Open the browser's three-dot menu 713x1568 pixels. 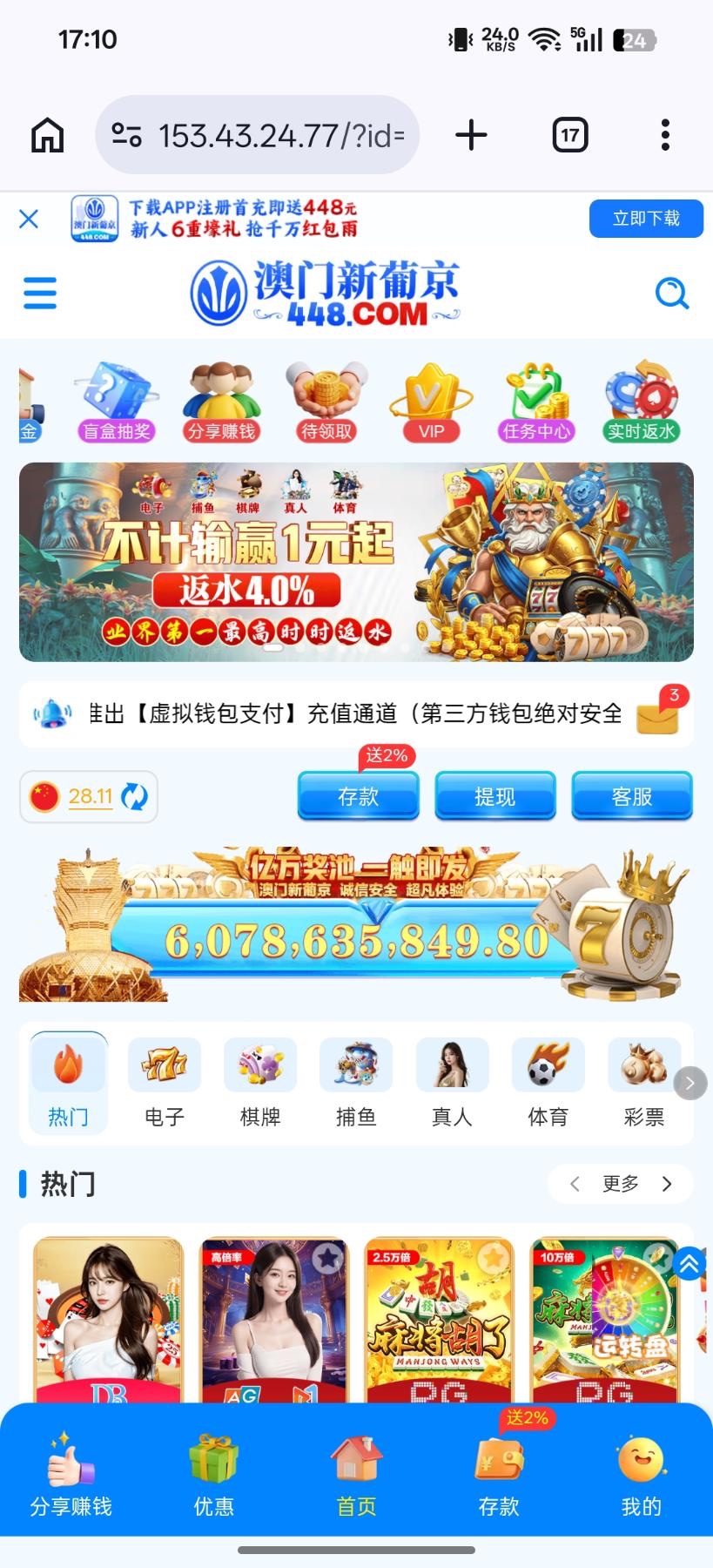[x=665, y=135]
